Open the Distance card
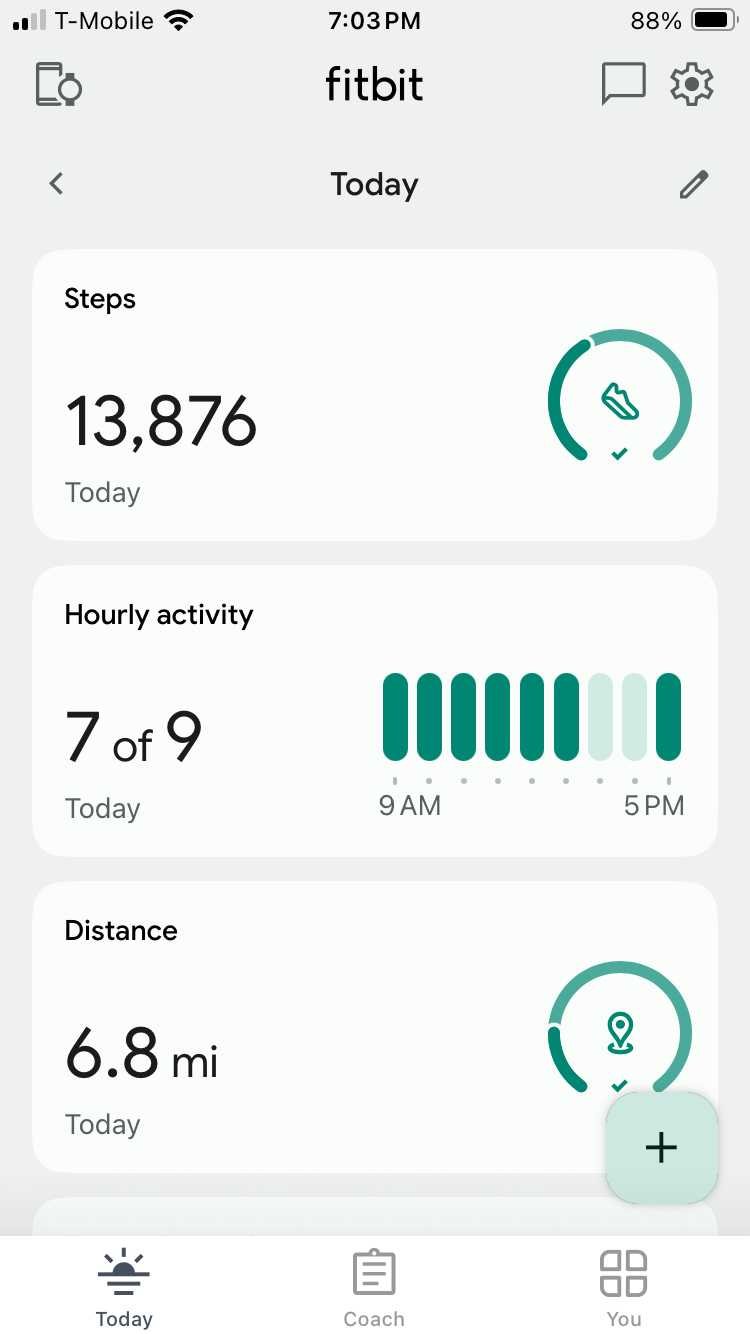This screenshot has width=750, height=1334. point(375,1027)
